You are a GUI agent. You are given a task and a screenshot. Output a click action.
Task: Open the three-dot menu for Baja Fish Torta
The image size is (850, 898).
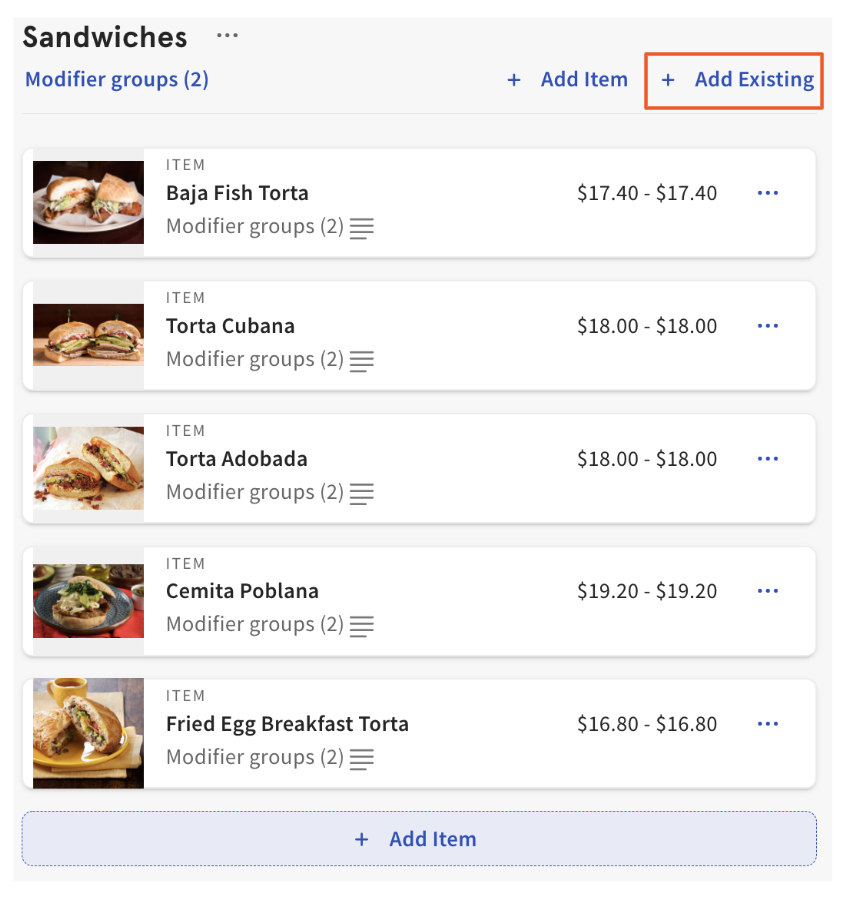pos(768,192)
